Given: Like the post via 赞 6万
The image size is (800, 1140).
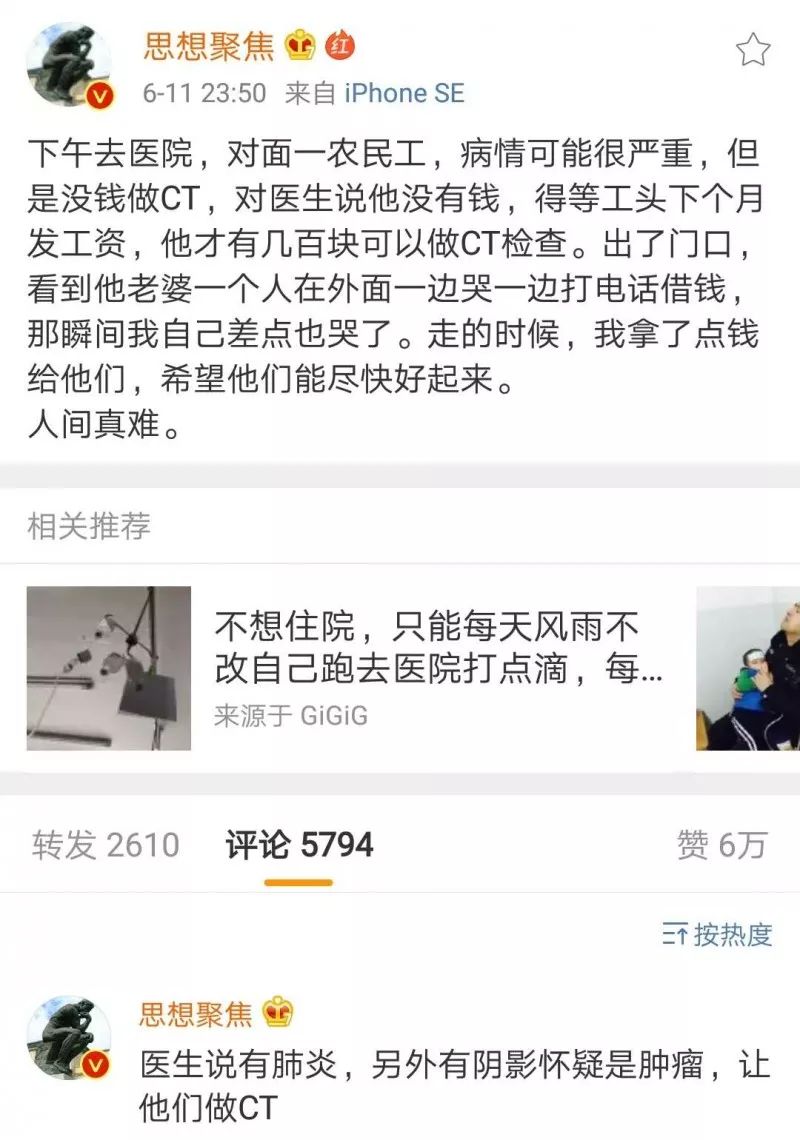Looking at the screenshot, I should tap(721, 845).
